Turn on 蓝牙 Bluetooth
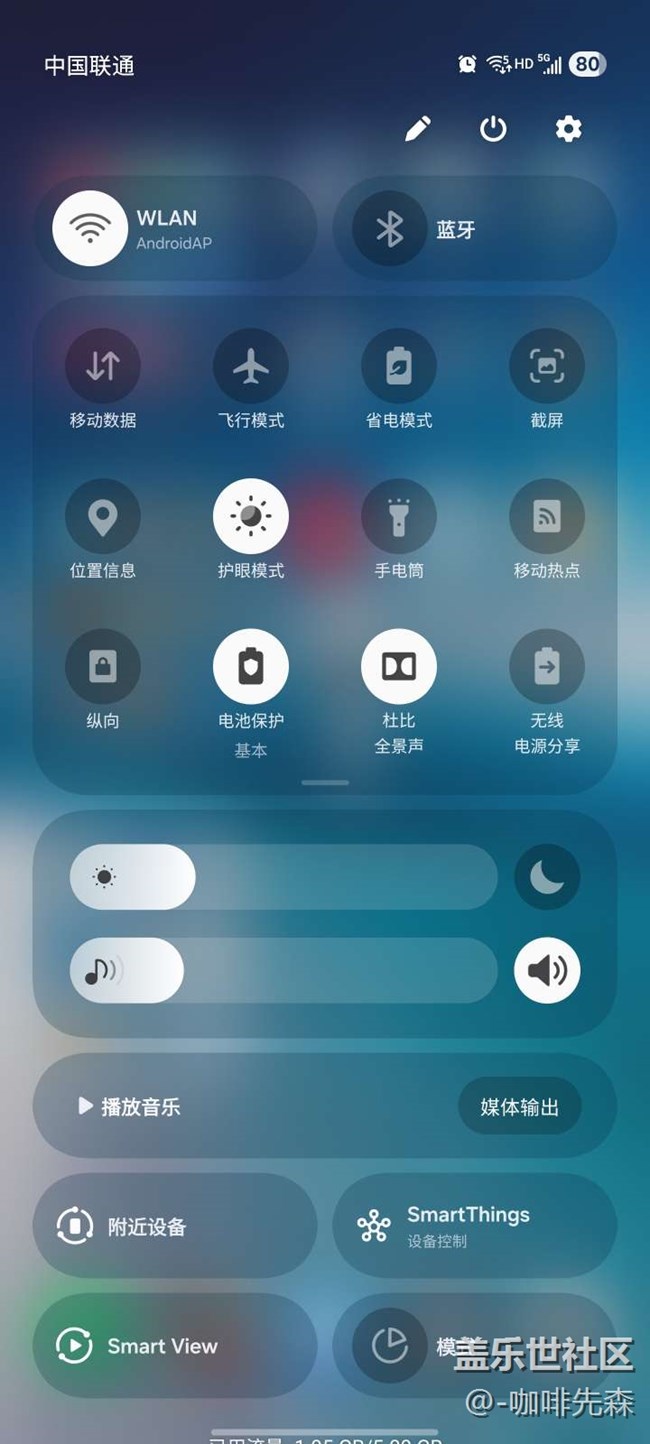The image size is (650, 1444). pos(389,229)
